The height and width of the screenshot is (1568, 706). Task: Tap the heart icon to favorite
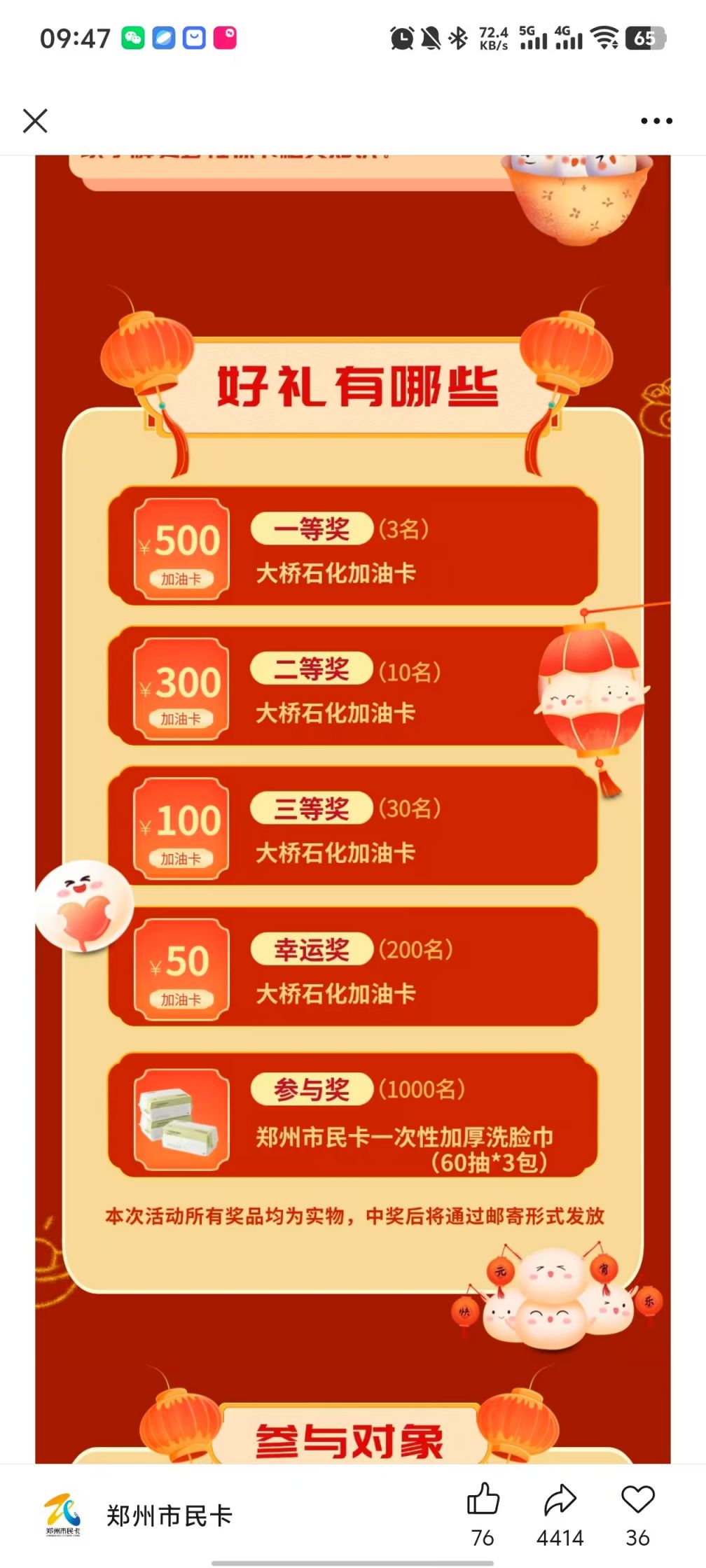pos(637,1499)
